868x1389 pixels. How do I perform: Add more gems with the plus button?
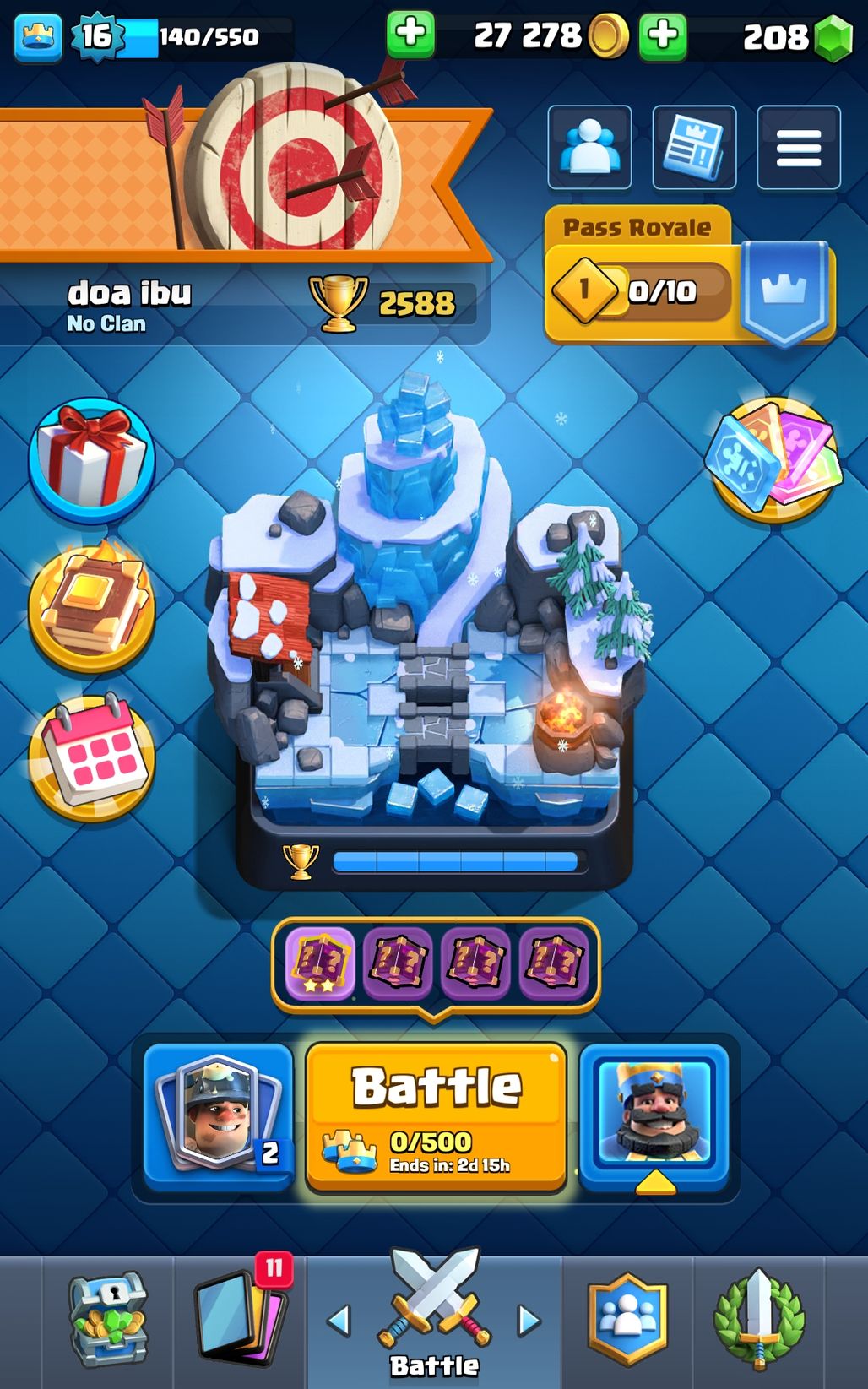663,35
